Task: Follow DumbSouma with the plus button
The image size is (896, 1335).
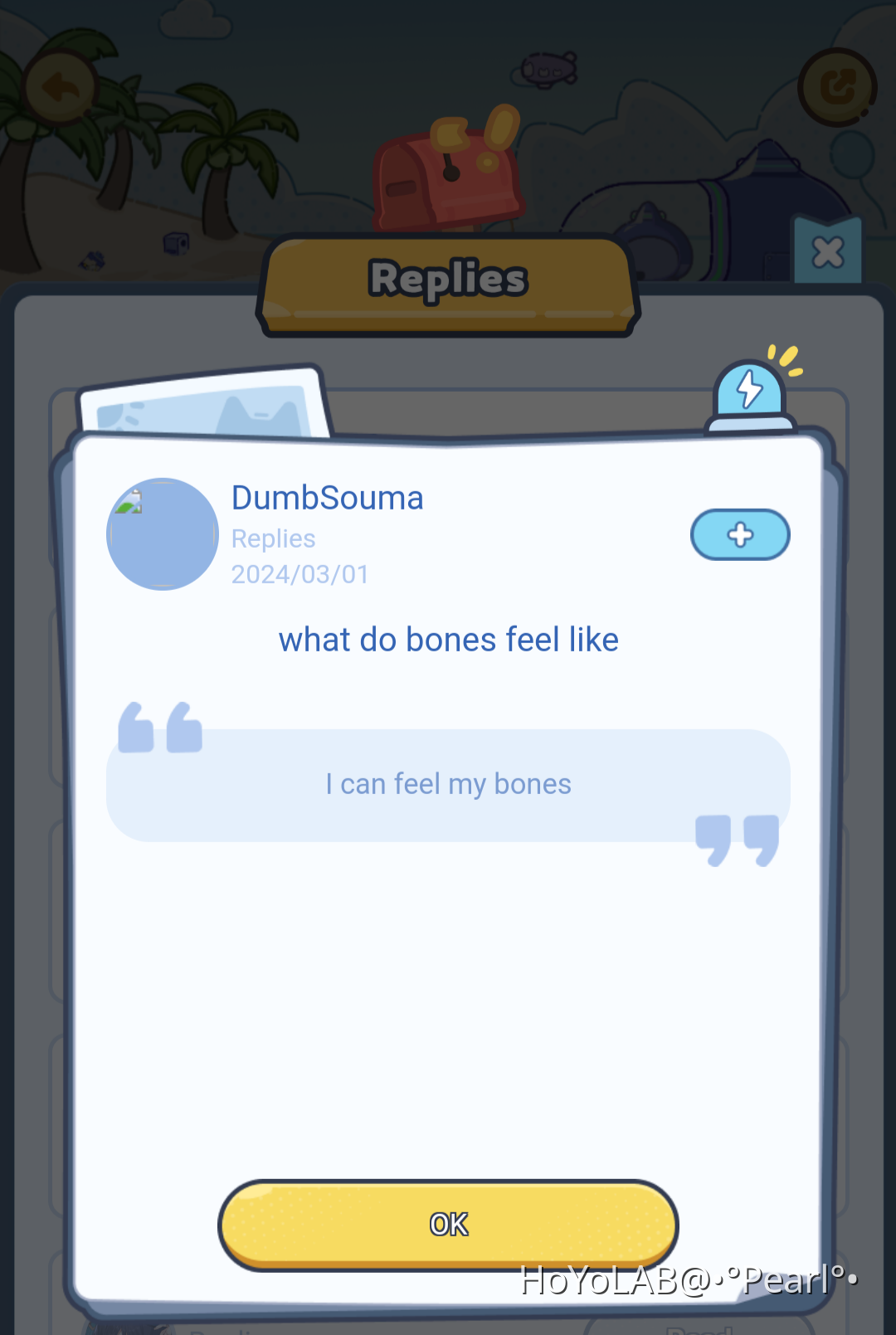Action: coord(740,535)
